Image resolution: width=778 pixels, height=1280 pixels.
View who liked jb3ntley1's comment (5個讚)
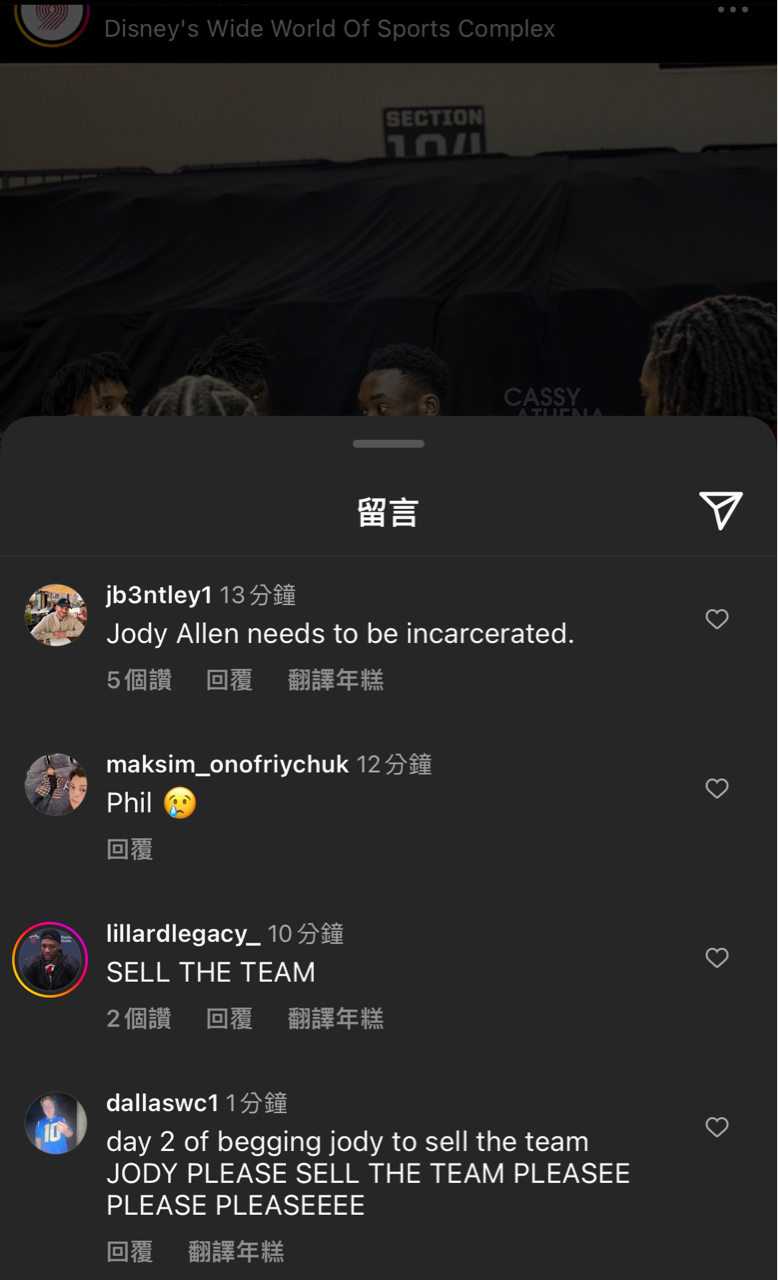click(139, 680)
